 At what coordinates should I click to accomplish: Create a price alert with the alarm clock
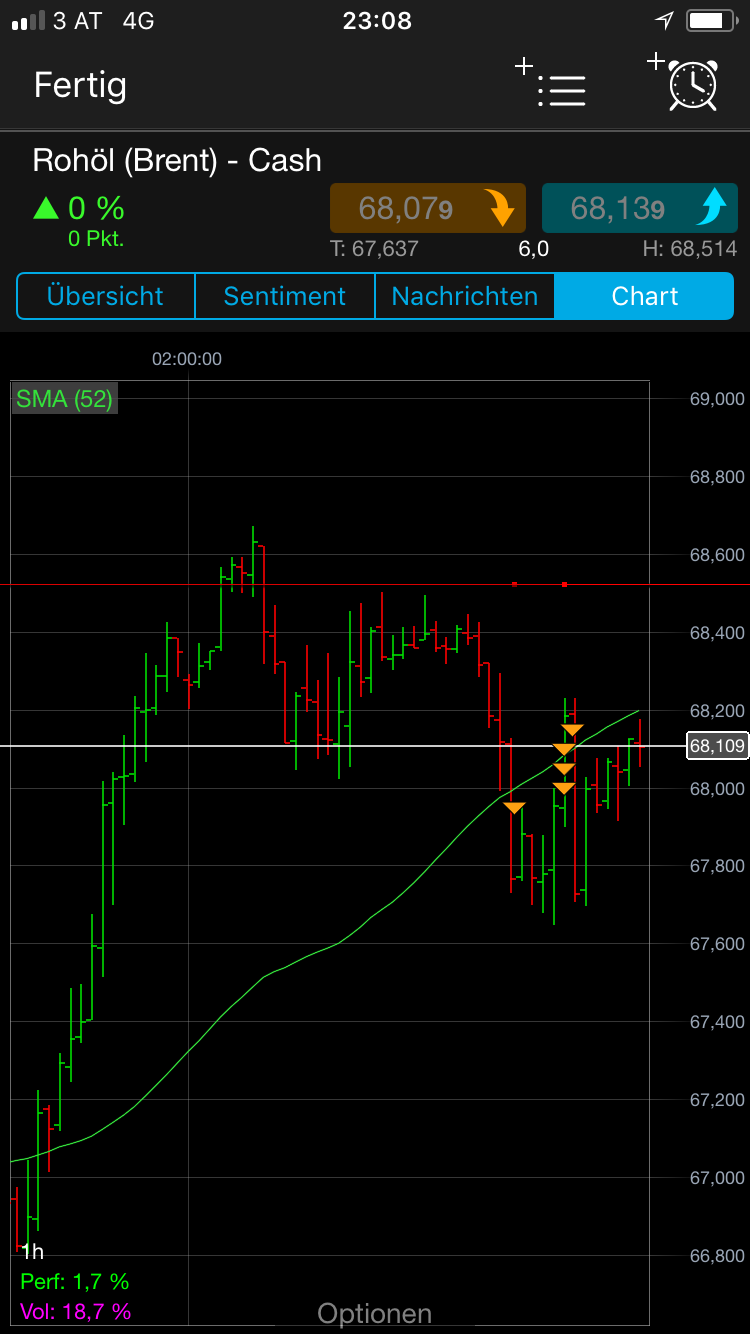(x=686, y=84)
